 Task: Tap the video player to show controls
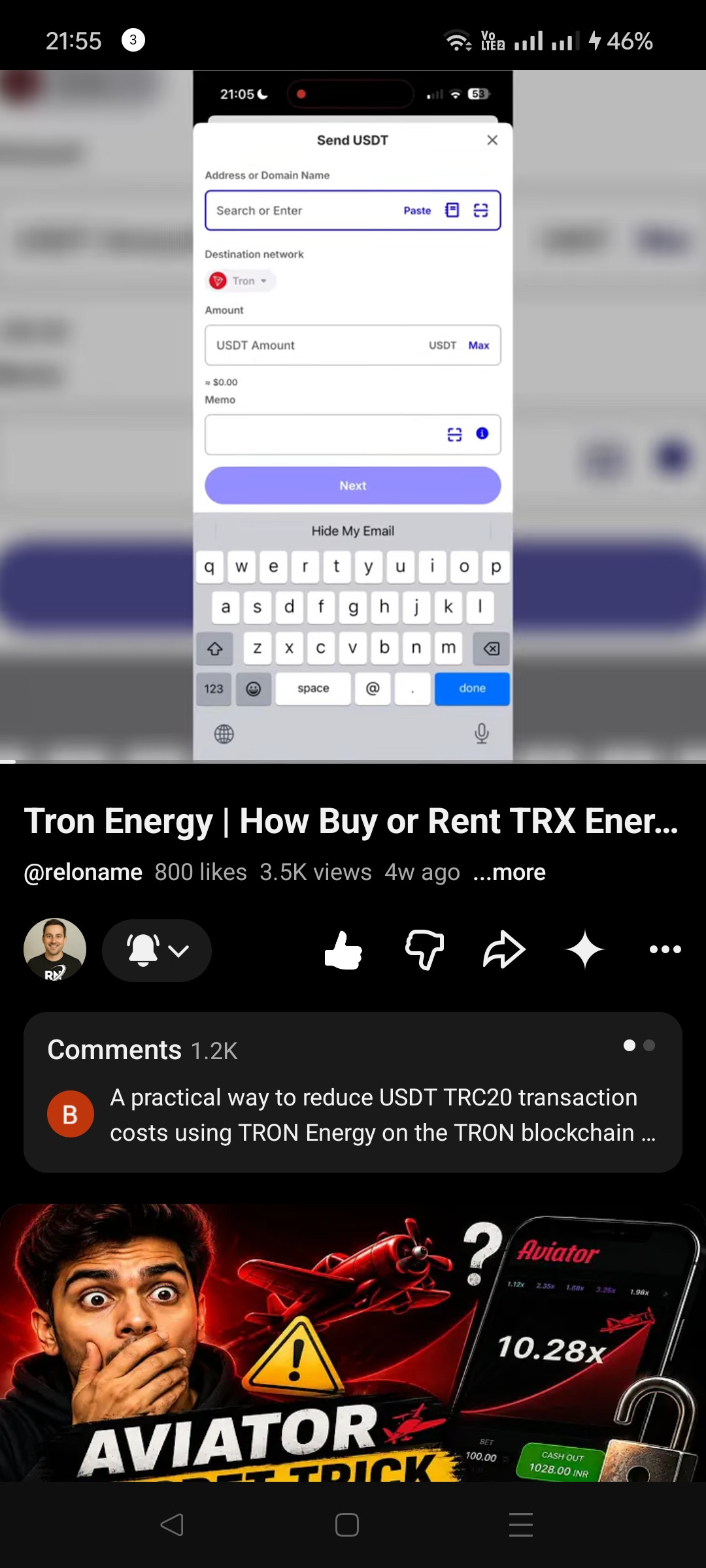353,416
